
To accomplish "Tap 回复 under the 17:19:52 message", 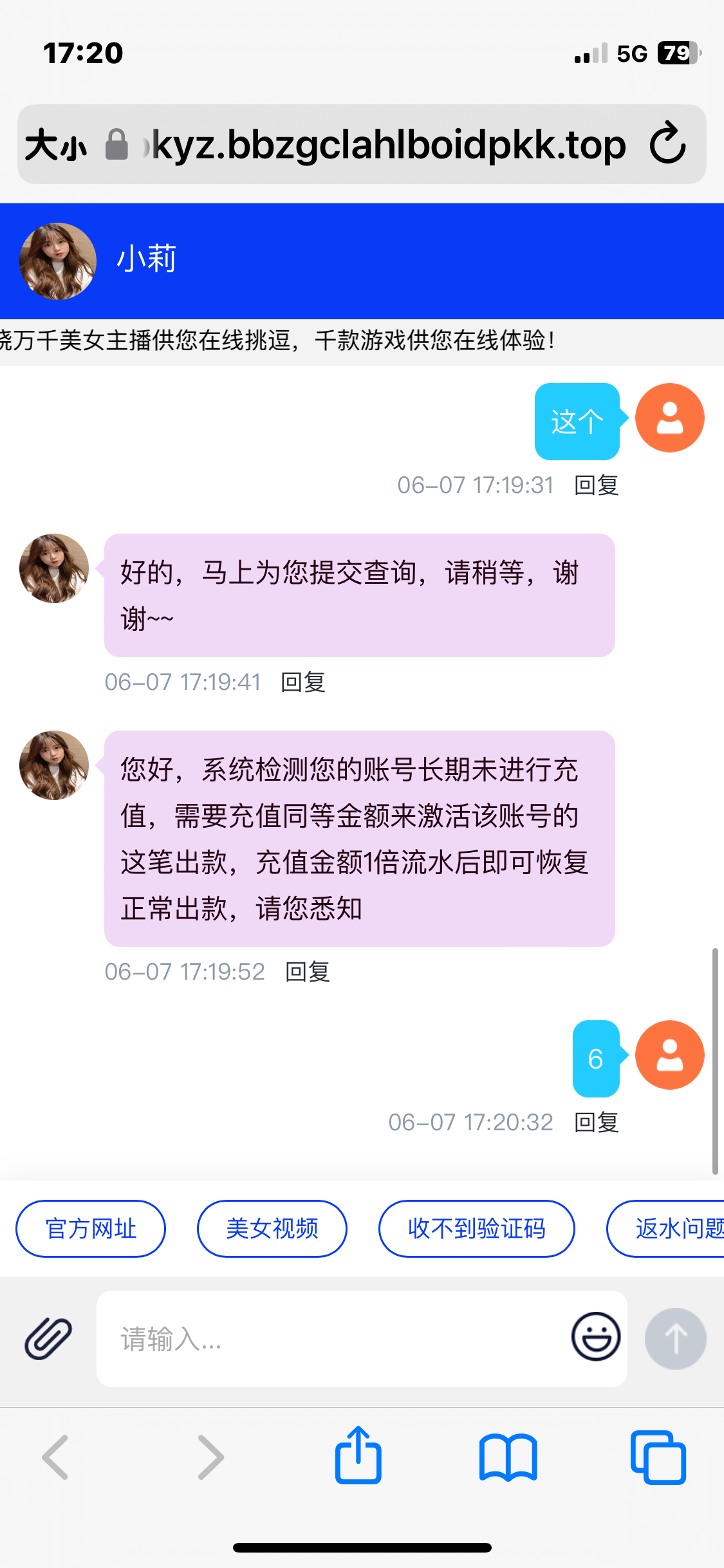I will point(307,971).
